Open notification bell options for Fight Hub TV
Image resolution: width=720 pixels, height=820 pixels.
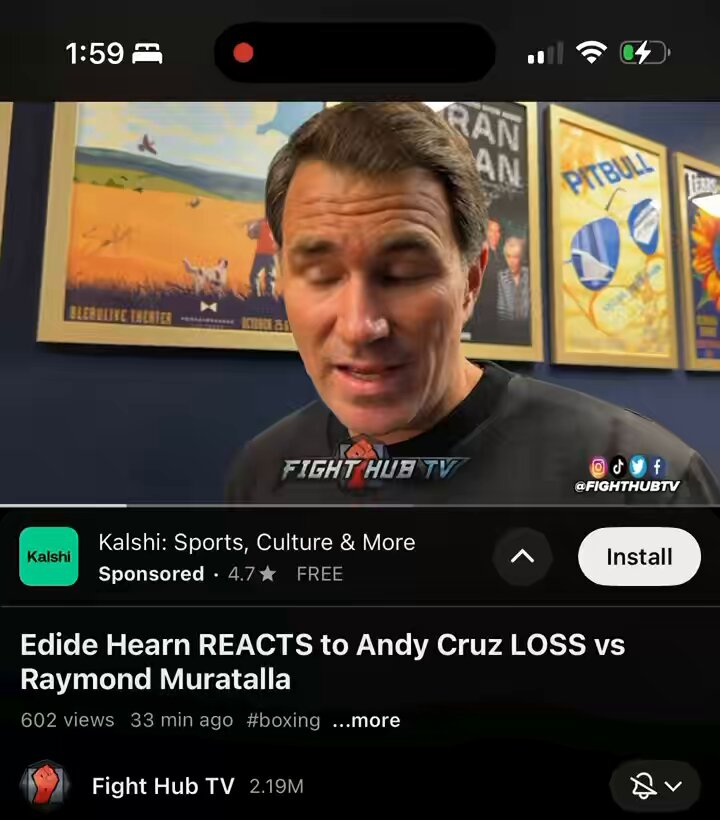coord(655,786)
